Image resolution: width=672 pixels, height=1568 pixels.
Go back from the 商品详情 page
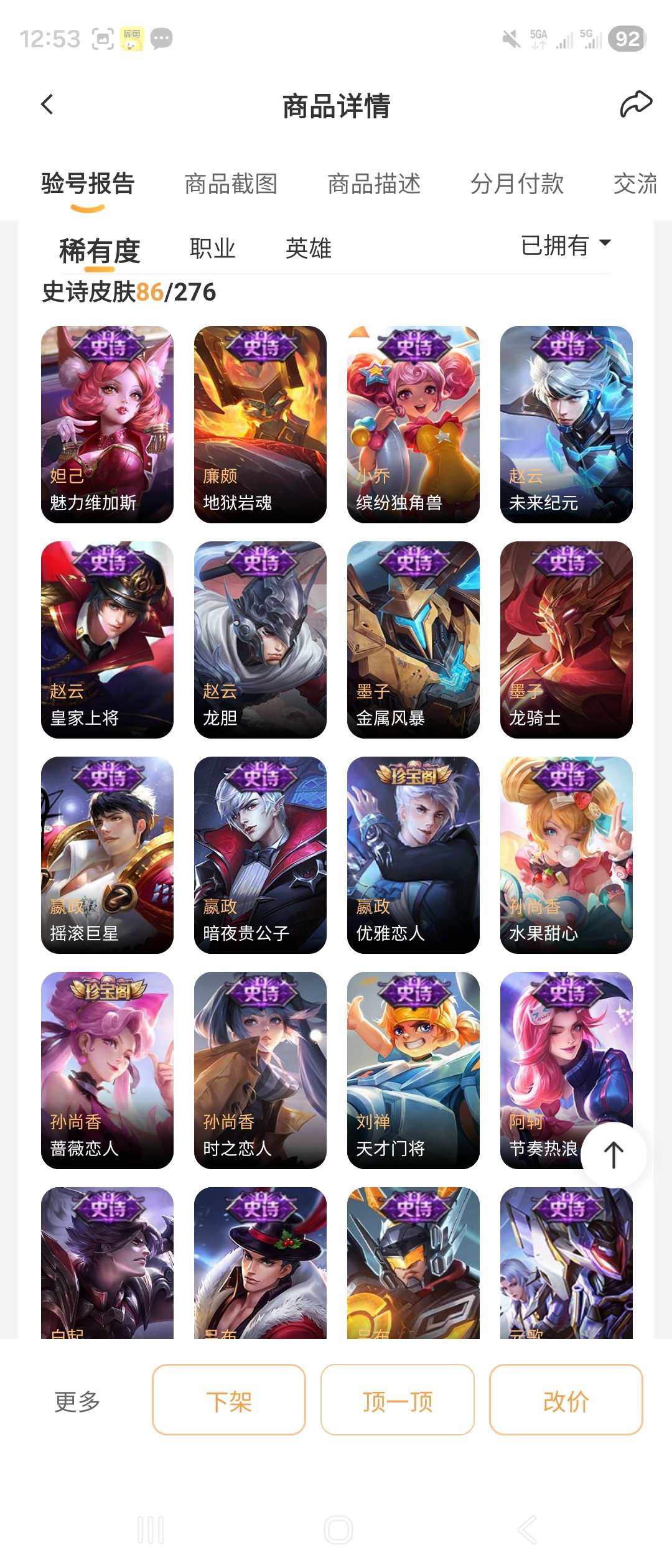47,105
